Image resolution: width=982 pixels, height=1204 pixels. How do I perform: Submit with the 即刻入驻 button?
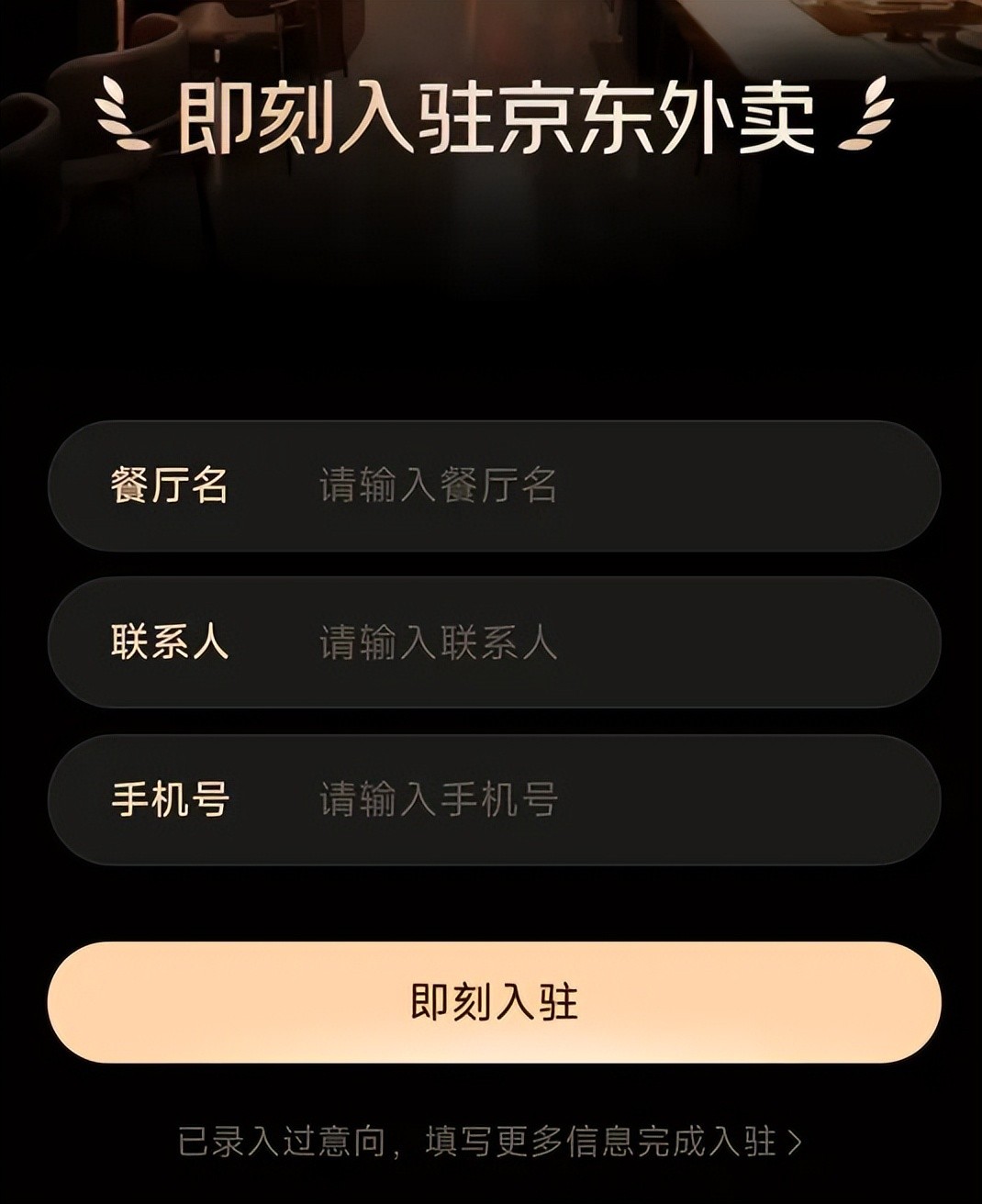pyautogui.click(x=494, y=1002)
